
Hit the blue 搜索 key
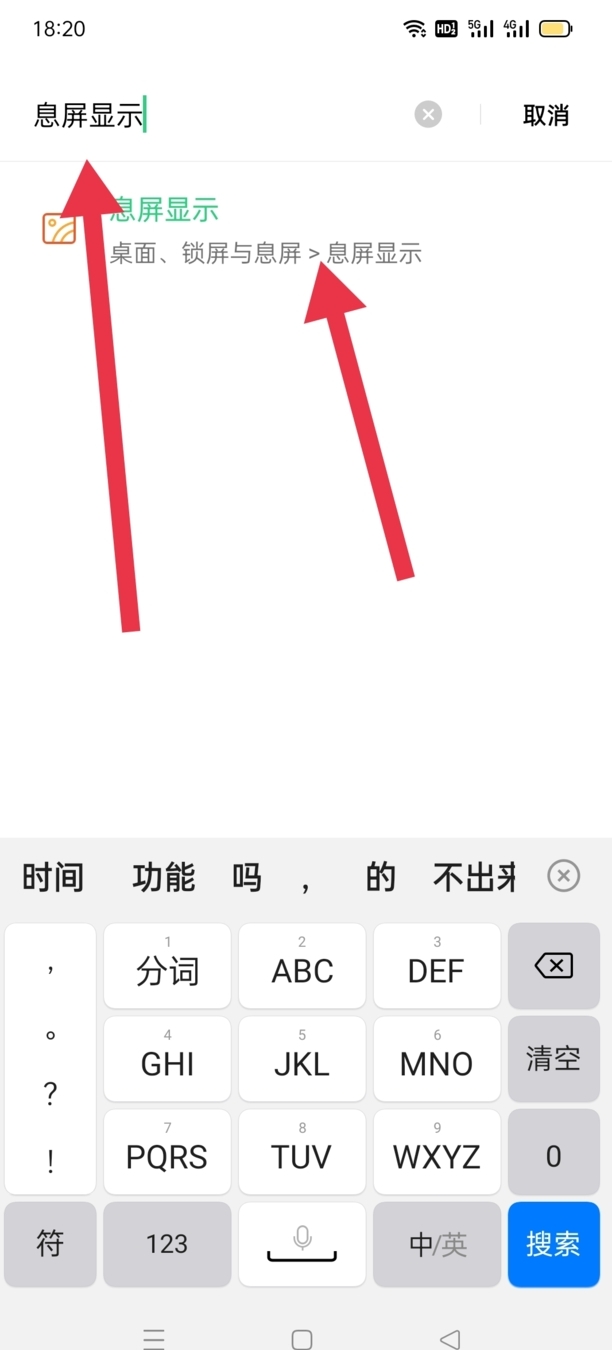click(x=553, y=1244)
